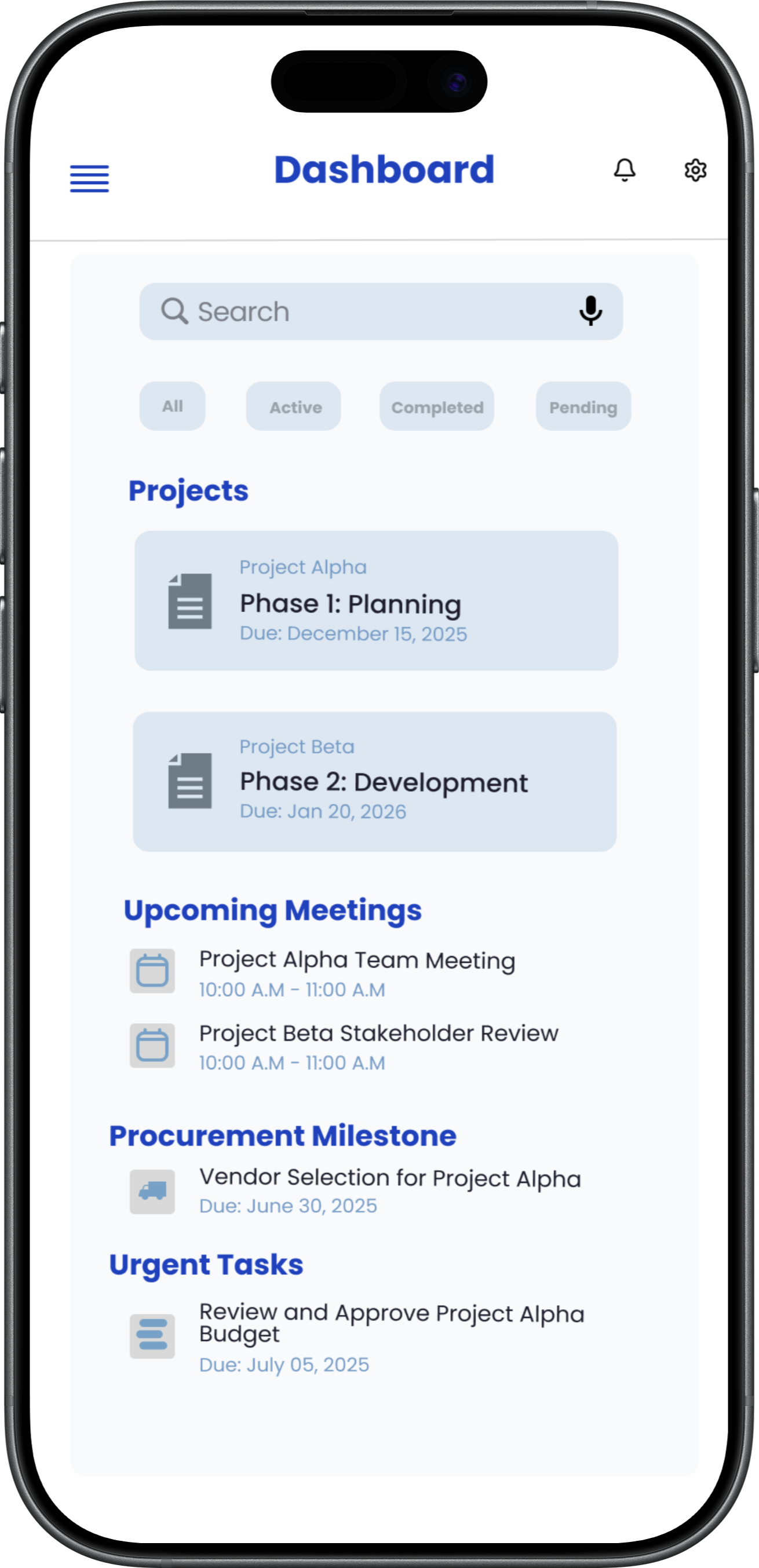Open Project Beta Phase 2: Development card

[x=375, y=782]
